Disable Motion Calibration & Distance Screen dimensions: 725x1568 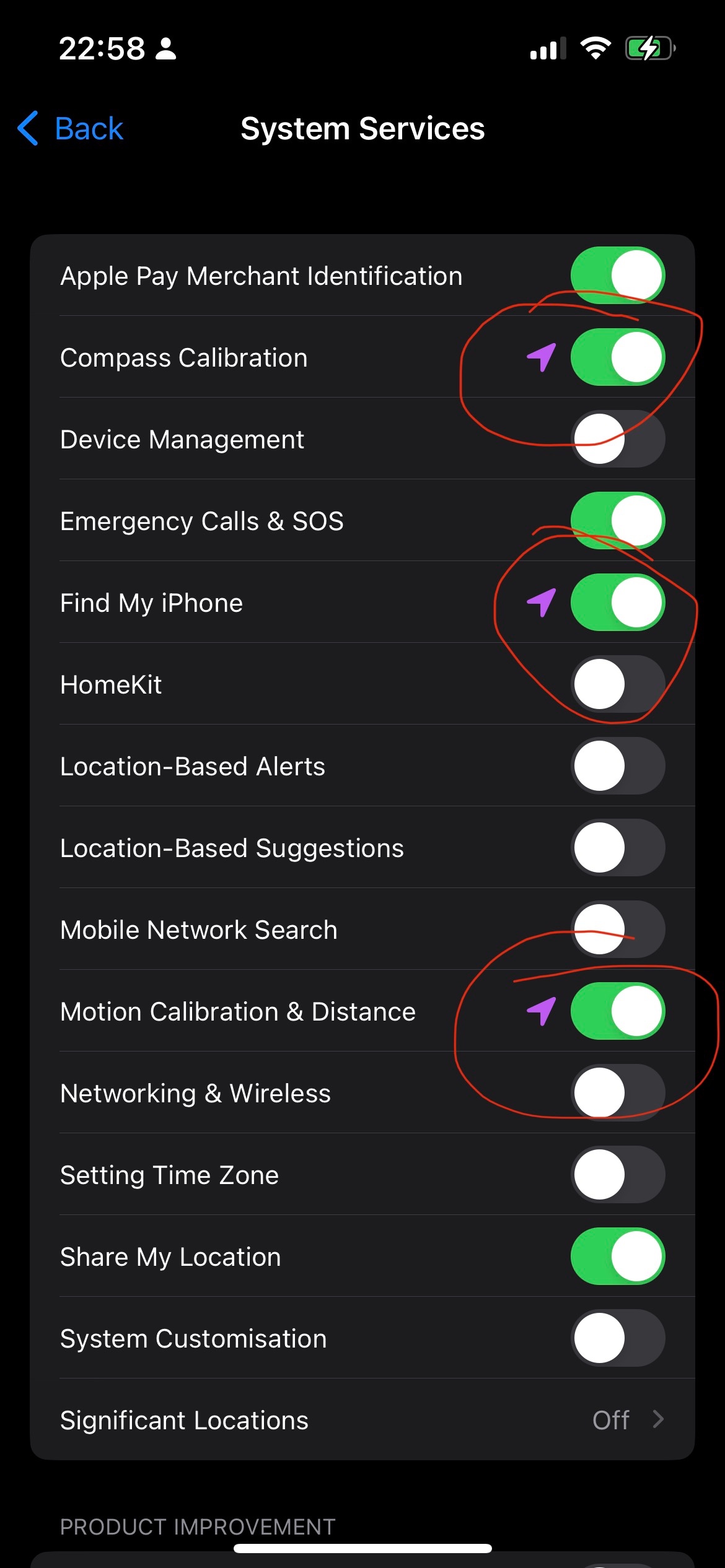click(617, 1011)
